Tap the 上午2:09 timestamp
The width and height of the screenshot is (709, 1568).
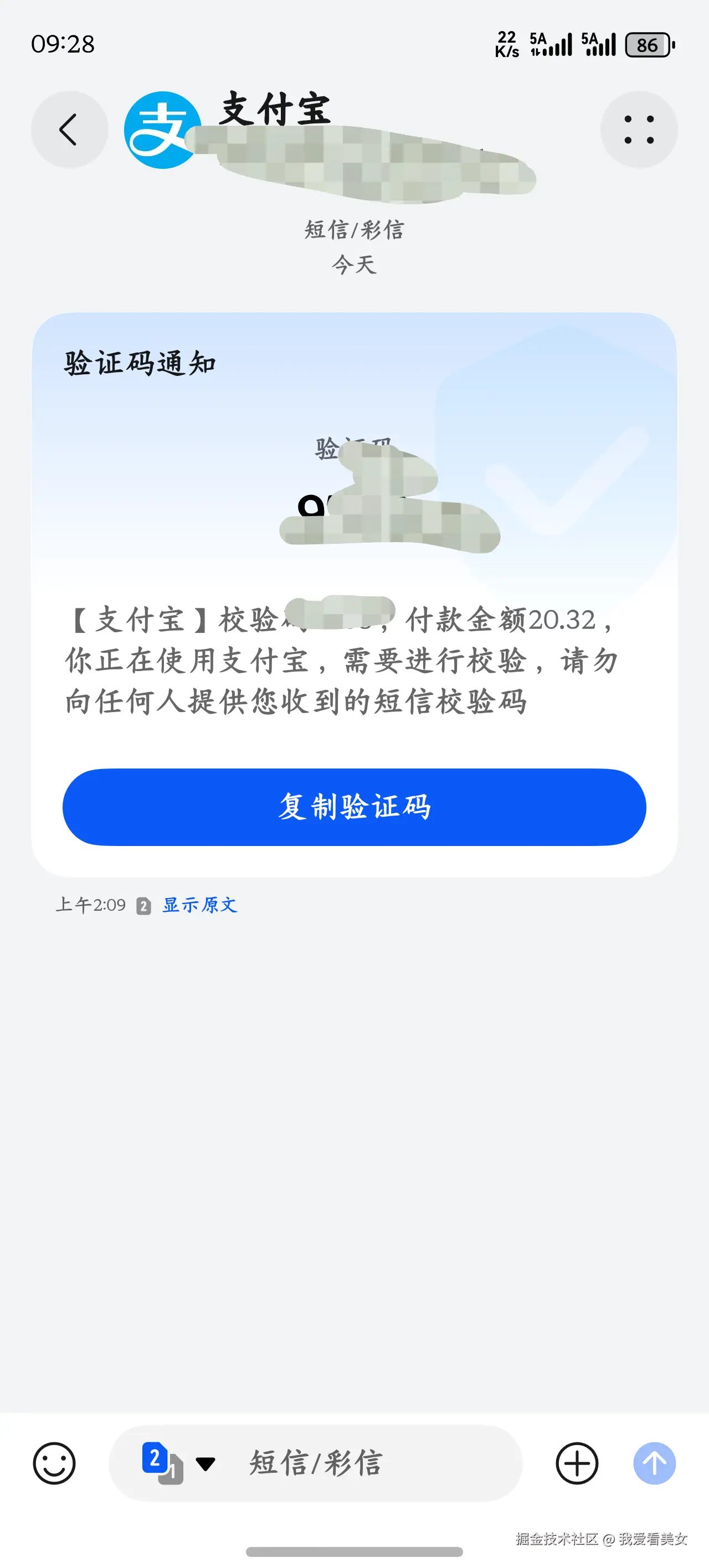(89, 906)
